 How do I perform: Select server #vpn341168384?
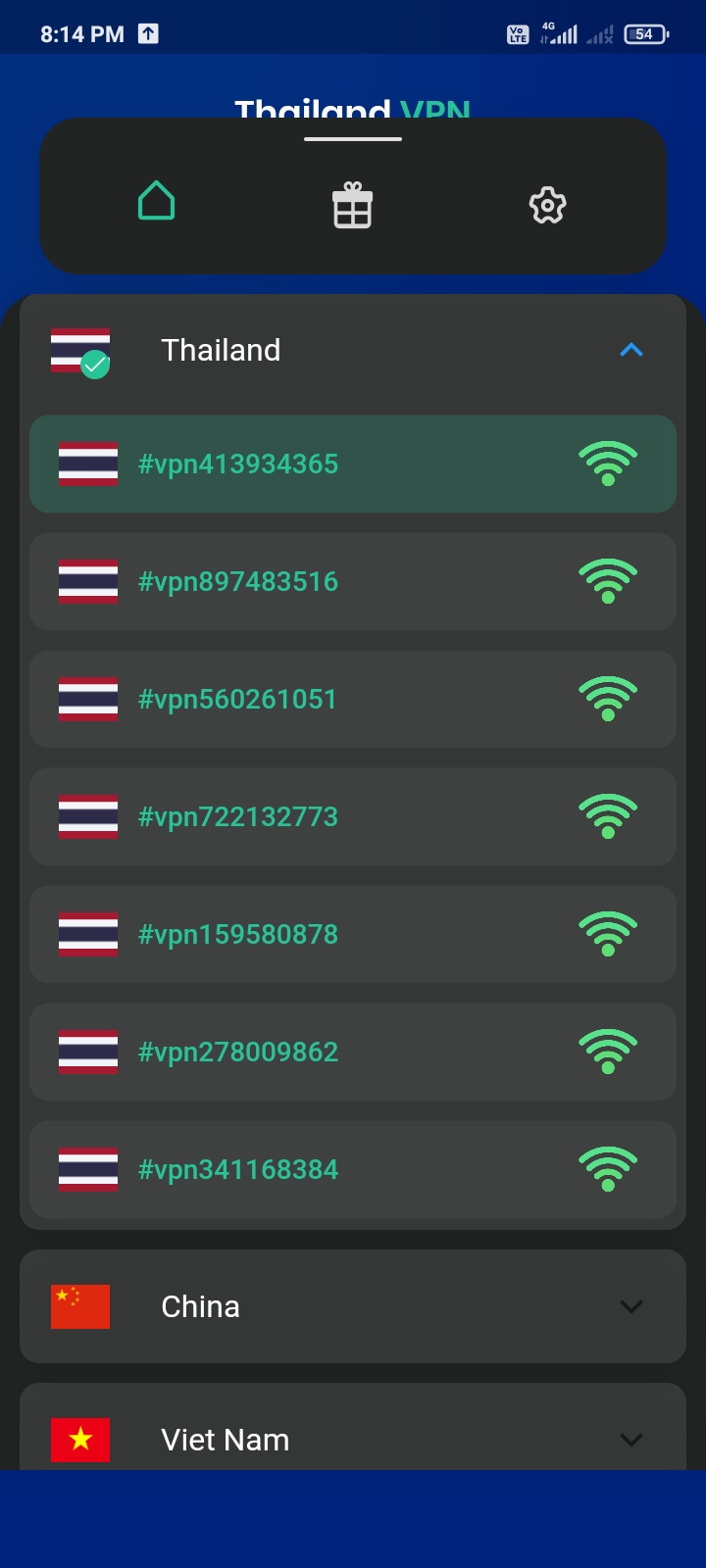tap(353, 1169)
